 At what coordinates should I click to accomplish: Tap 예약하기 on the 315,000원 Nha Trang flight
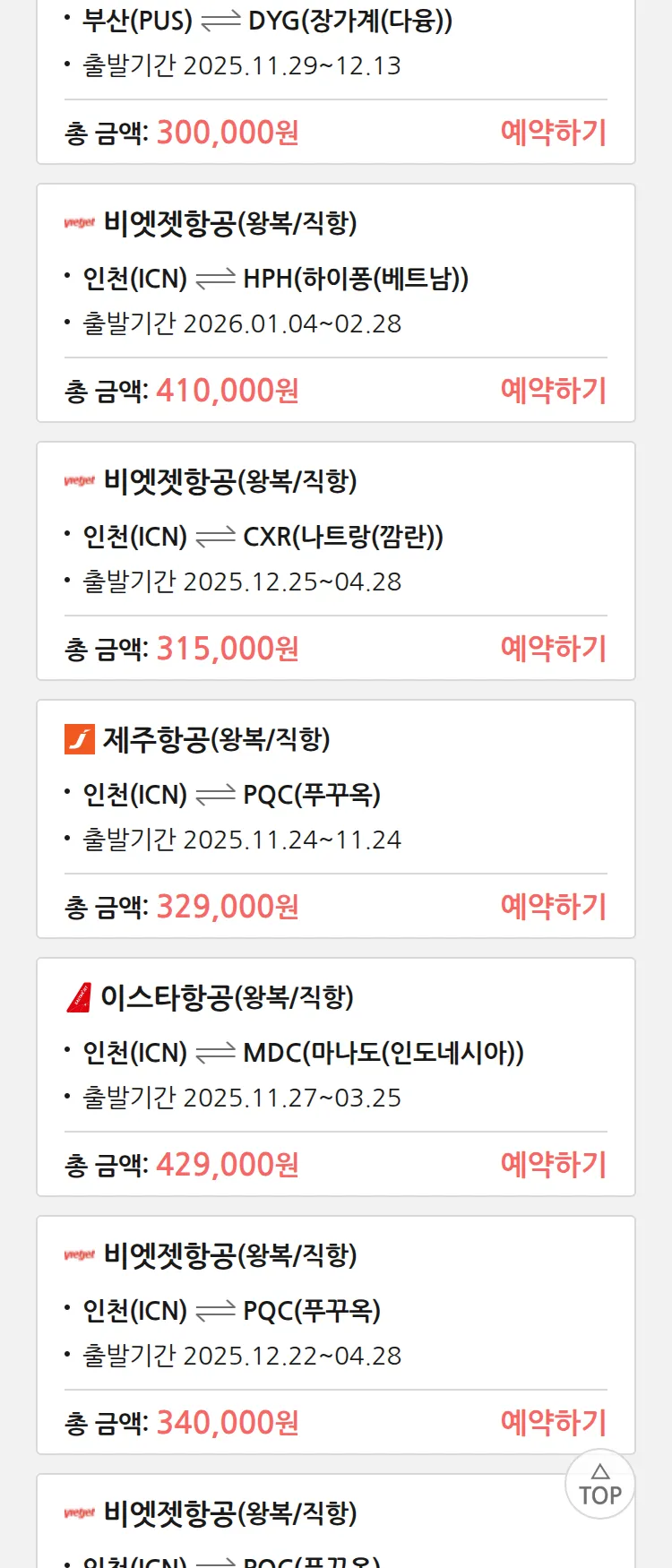click(x=553, y=649)
